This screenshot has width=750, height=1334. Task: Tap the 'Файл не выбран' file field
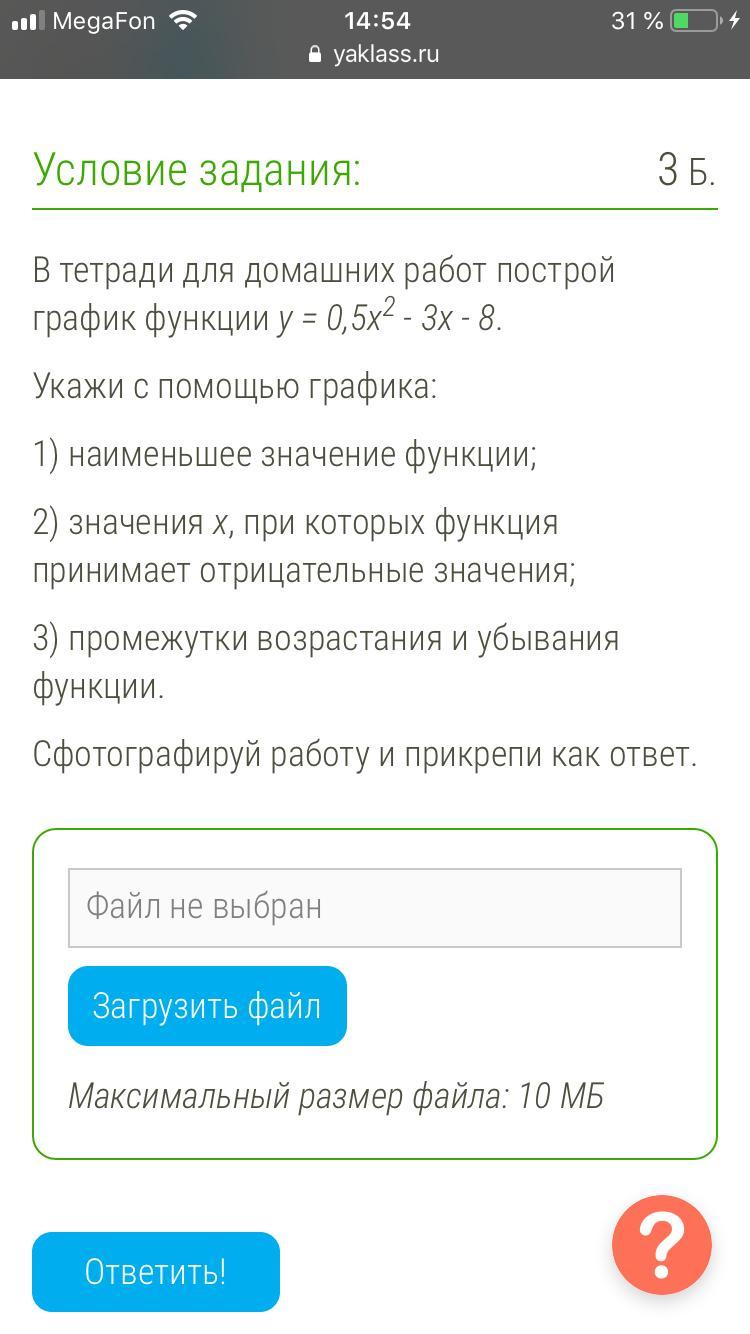[x=374, y=907]
